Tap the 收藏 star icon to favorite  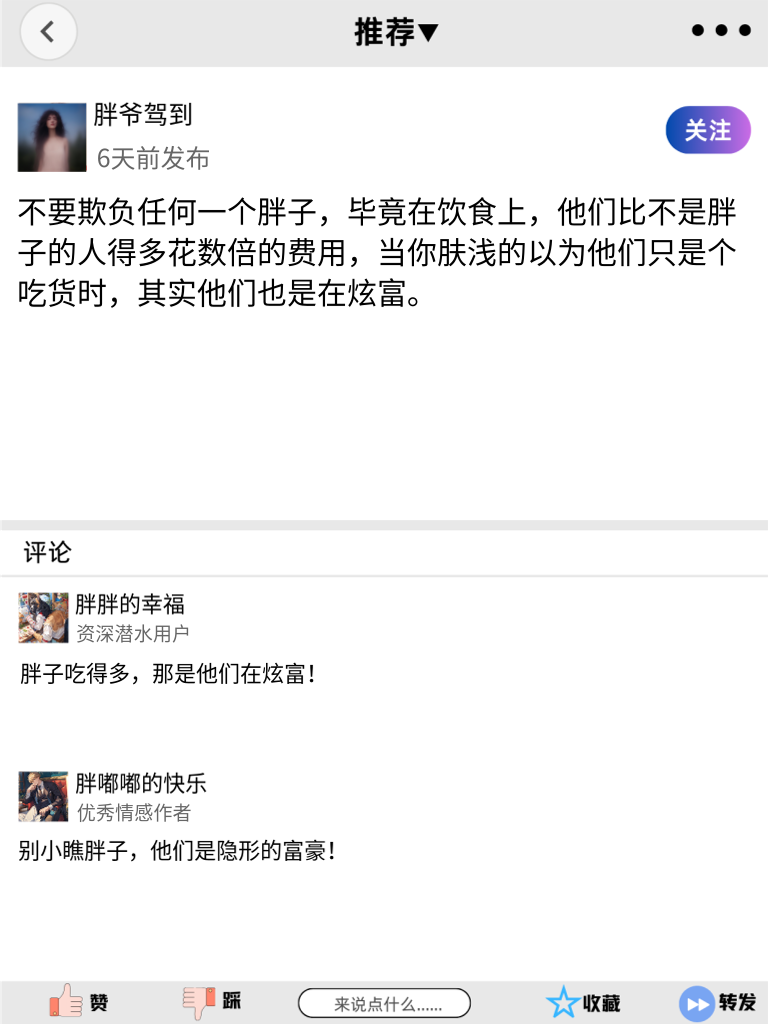click(564, 1000)
